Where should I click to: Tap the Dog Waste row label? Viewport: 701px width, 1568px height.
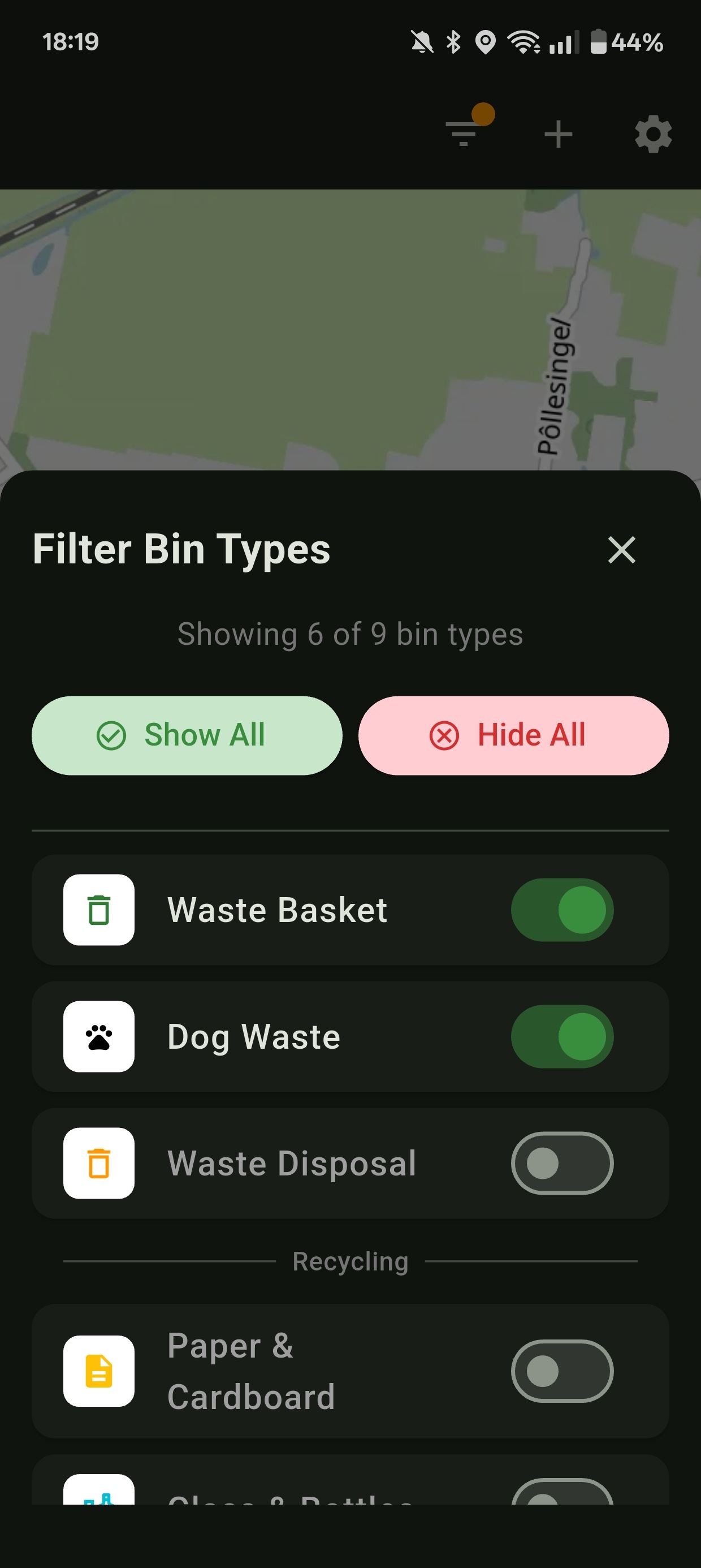tap(254, 1037)
